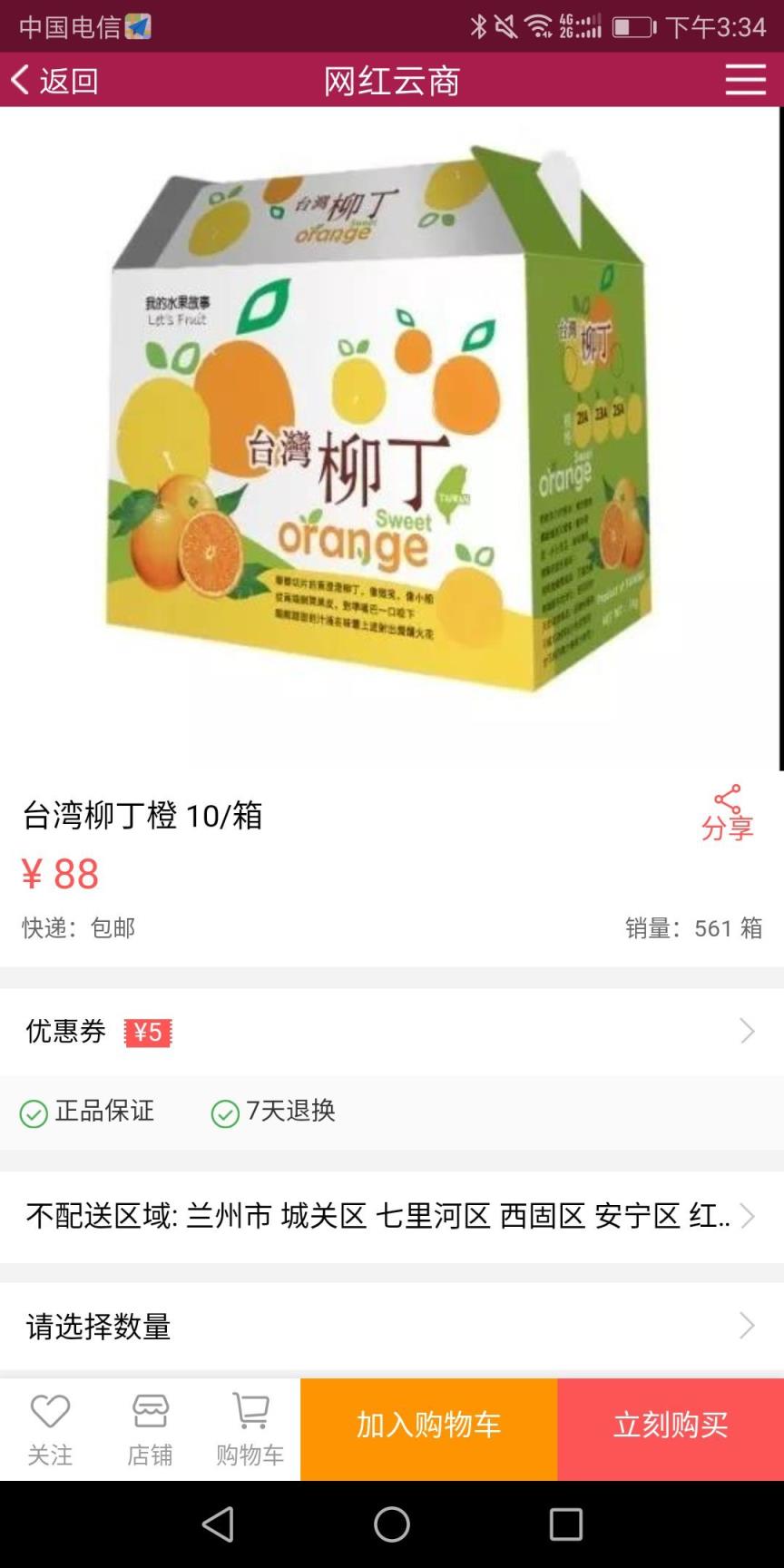
Task: Select the 网红云商 title in the header
Action: [390, 80]
